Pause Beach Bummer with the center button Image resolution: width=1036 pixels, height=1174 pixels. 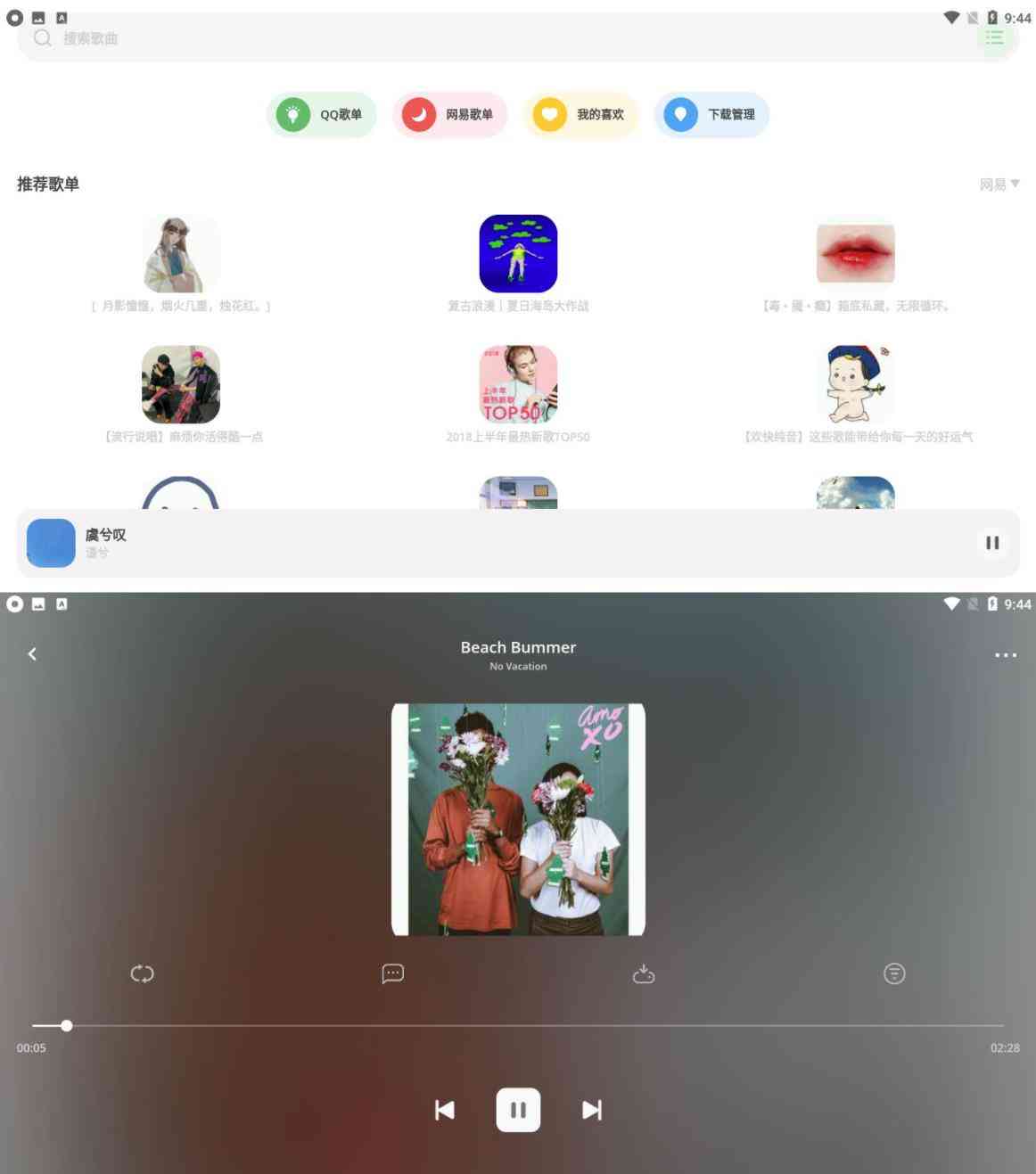point(518,1110)
